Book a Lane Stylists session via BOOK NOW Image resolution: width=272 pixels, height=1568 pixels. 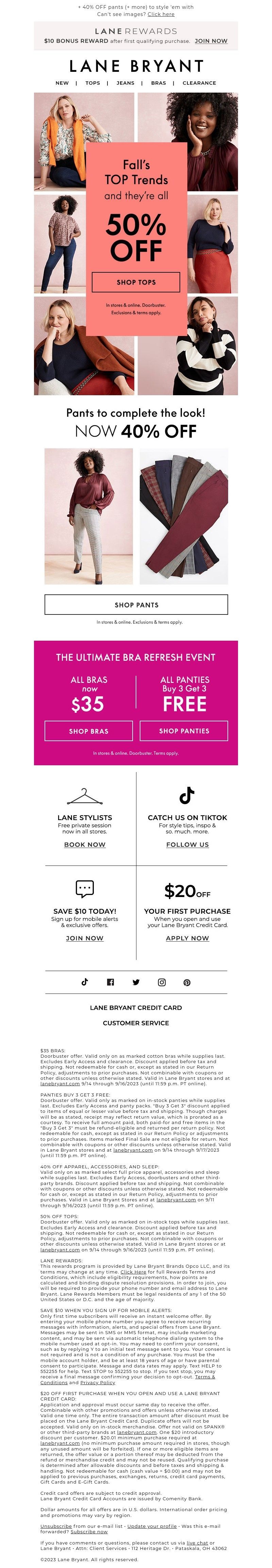click(x=85, y=844)
